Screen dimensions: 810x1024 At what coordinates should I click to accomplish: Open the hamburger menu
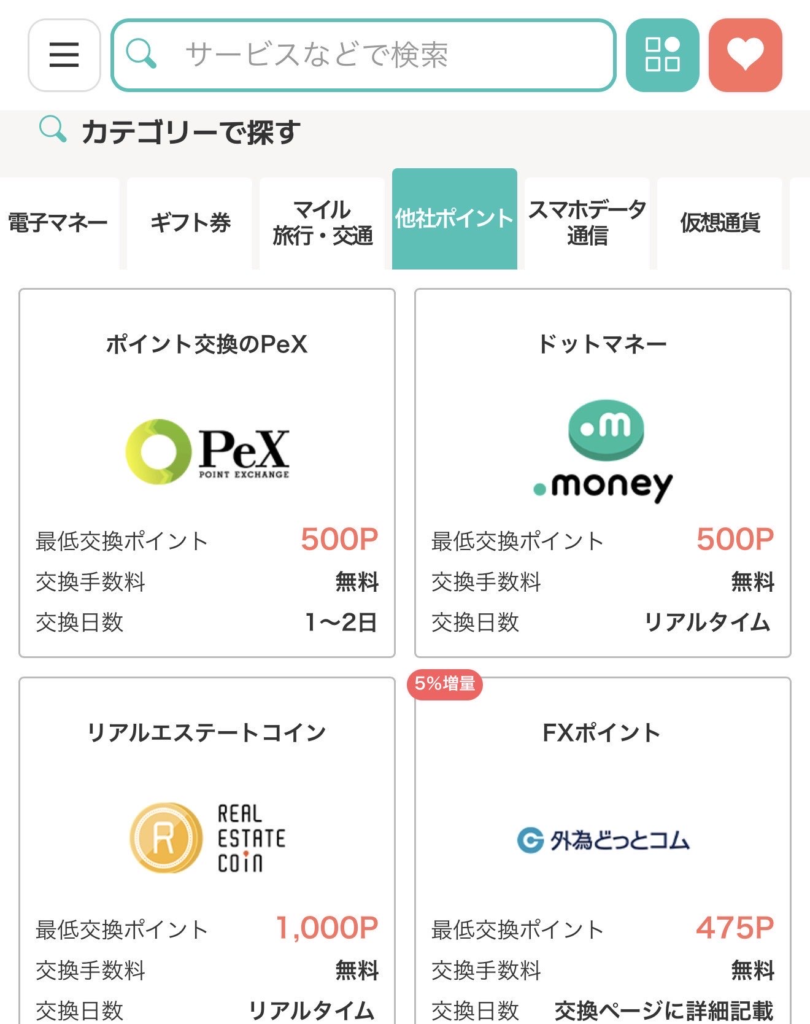coord(64,55)
